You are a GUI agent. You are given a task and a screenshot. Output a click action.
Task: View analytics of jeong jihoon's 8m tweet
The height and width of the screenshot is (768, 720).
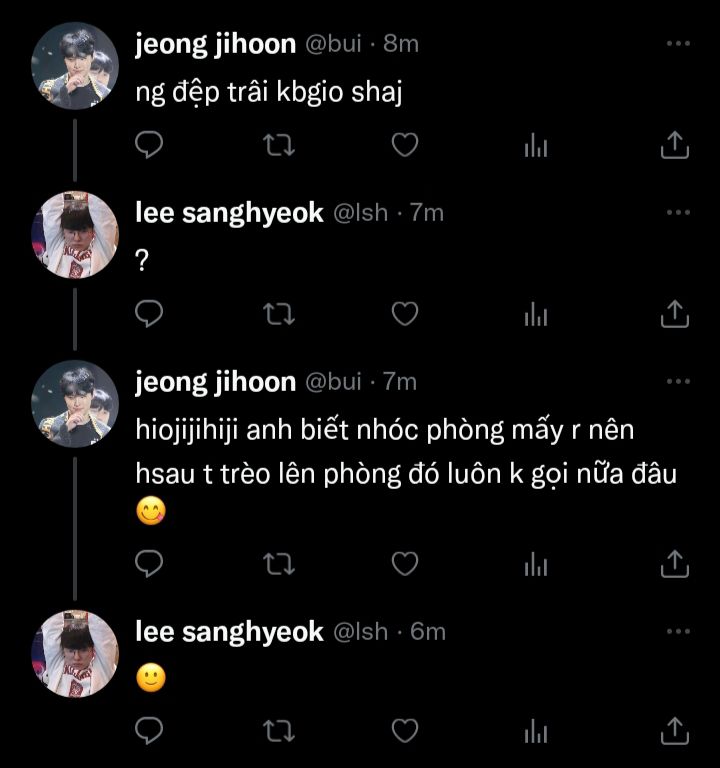coord(537,146)
